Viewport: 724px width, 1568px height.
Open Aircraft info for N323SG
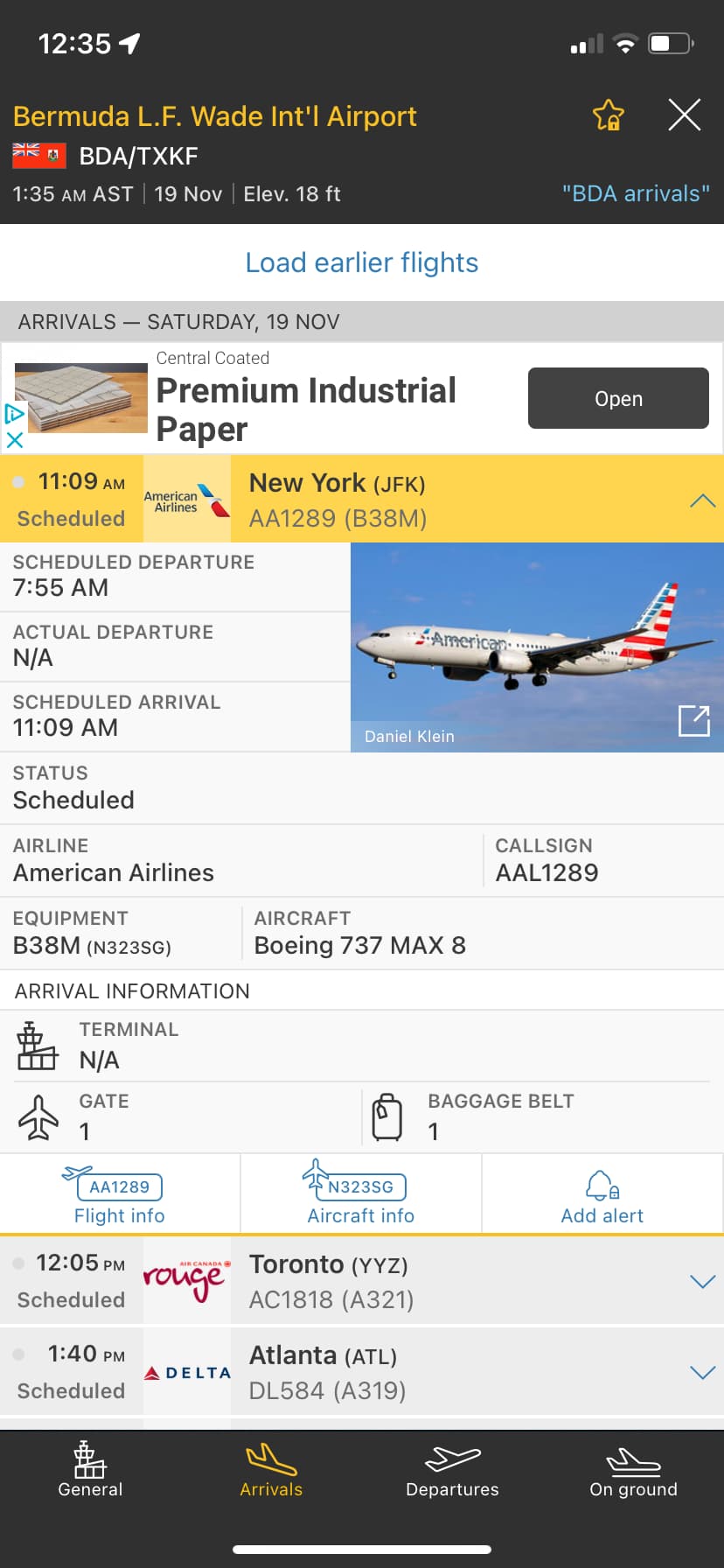(x=361, y=1195)
